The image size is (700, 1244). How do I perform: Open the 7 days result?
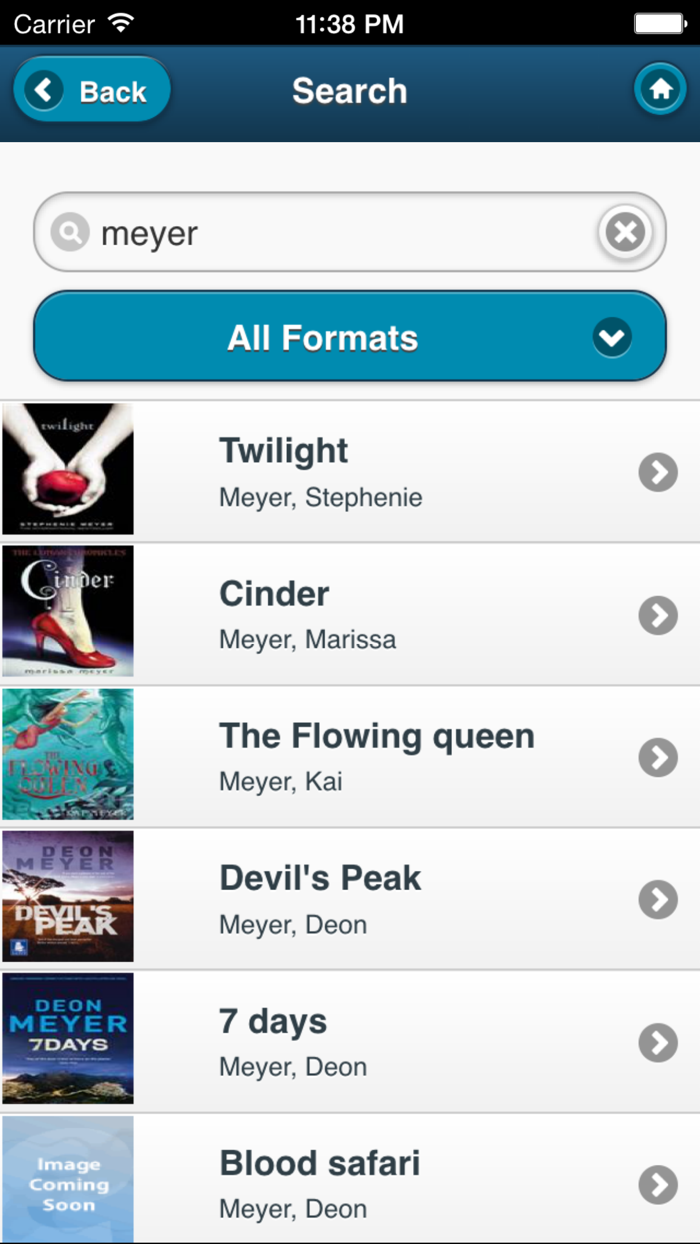coord(350,1041)
